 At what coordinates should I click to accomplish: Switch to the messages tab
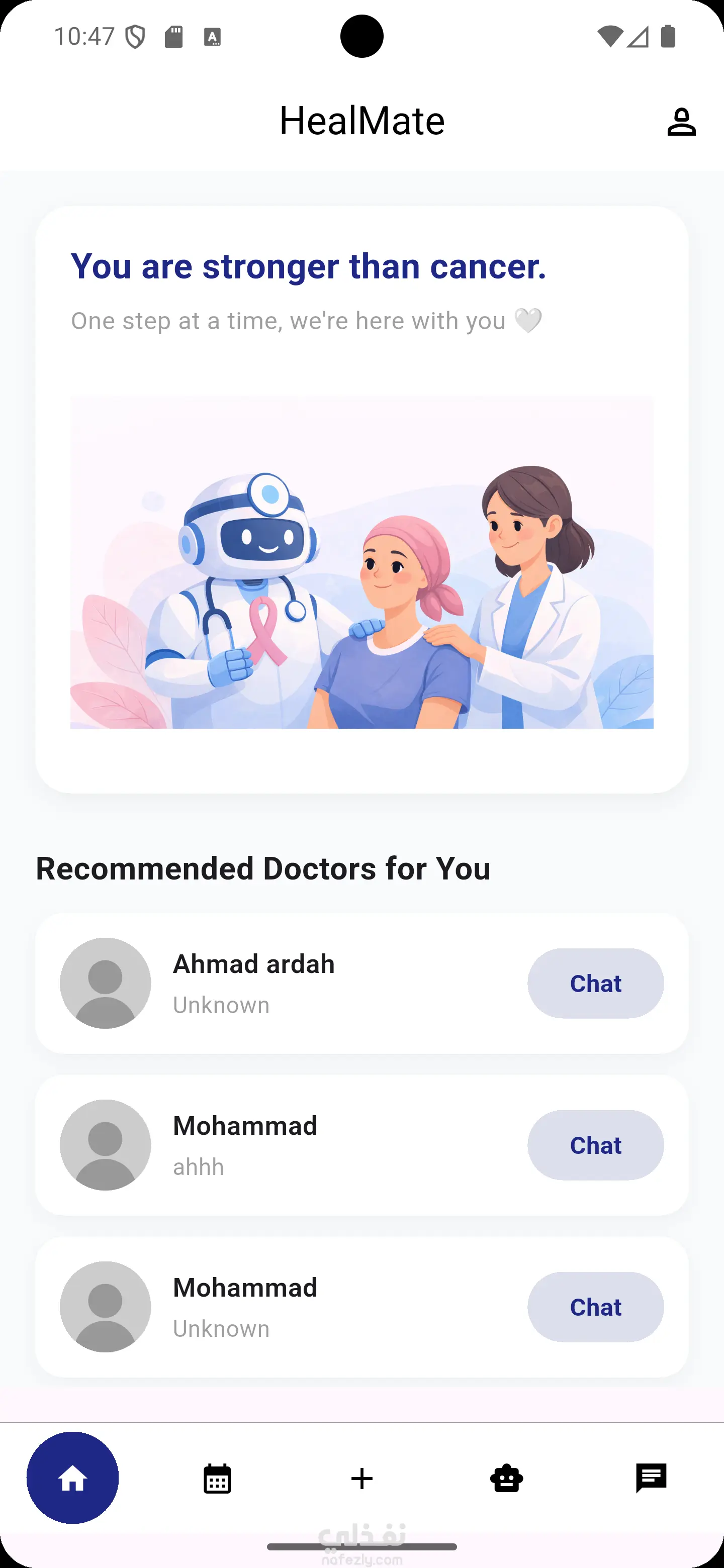651,1479
